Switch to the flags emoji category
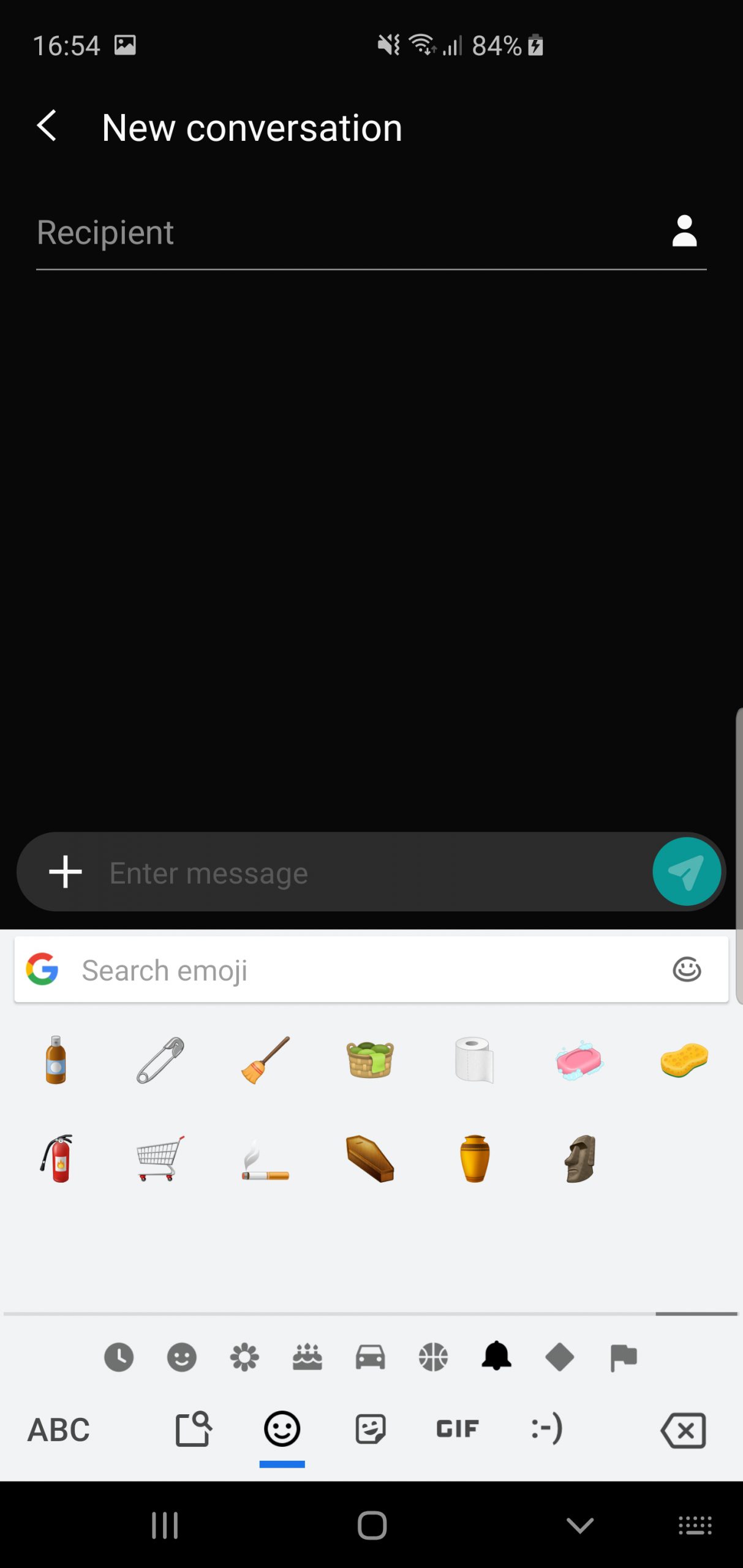Viewport: 743px width, 1568px height. (623, 1358)
